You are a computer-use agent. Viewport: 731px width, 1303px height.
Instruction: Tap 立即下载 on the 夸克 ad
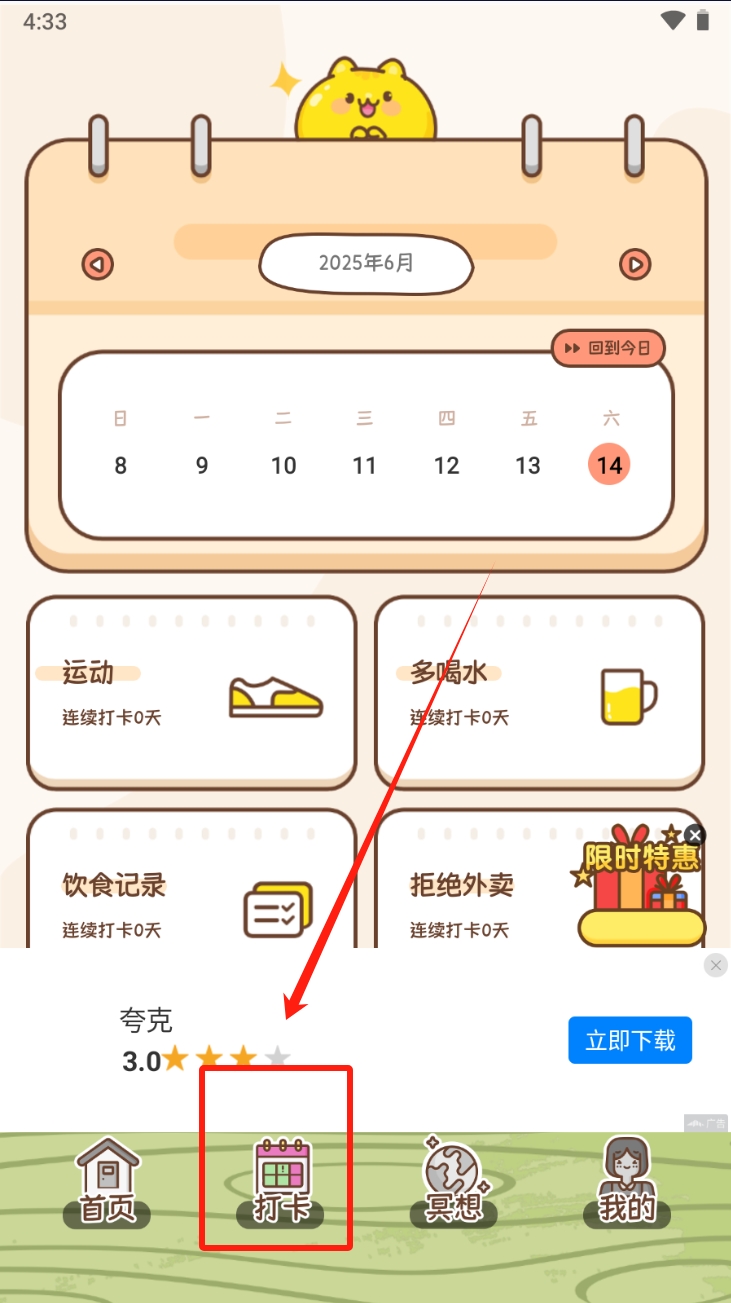click(630, 1041)
